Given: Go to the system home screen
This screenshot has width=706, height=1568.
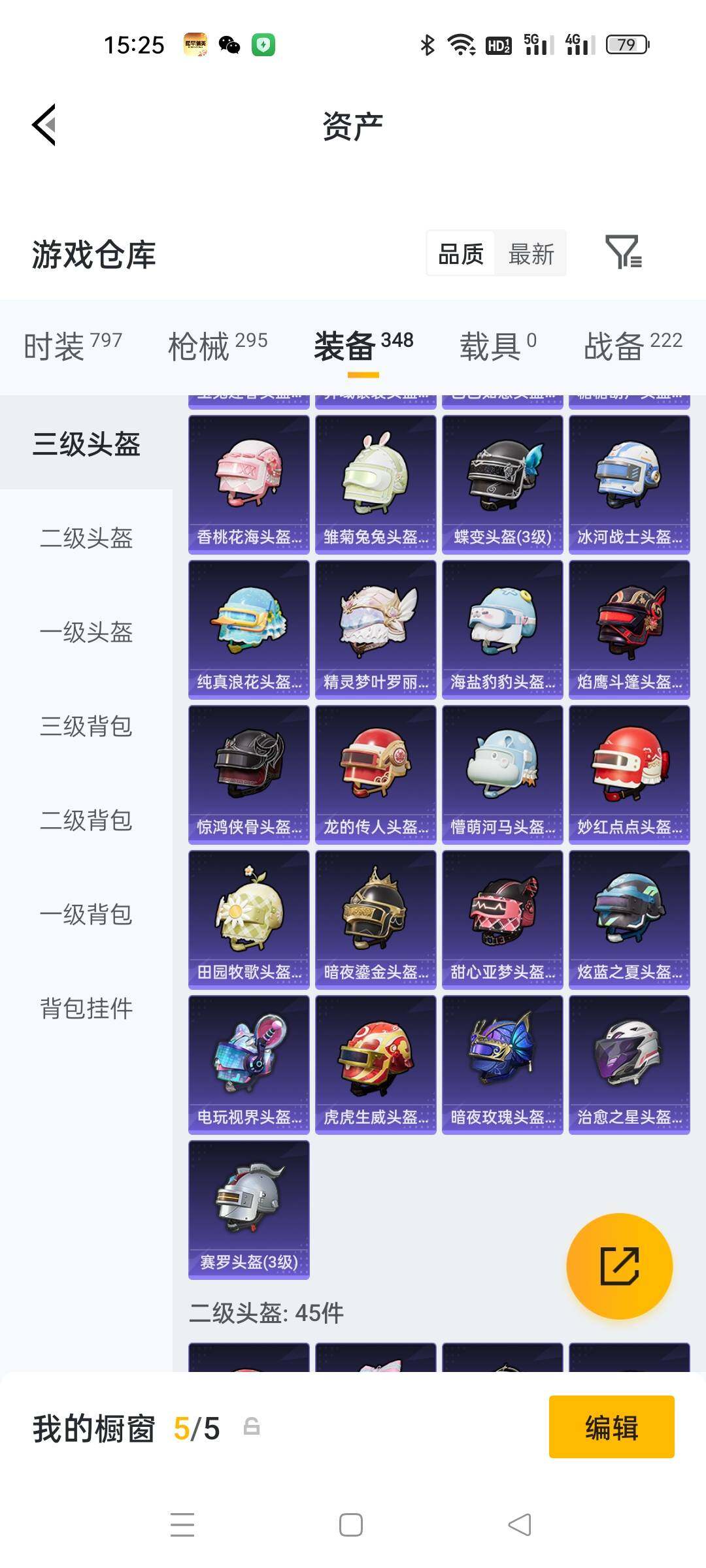Looking at the screenshot, I should pyautogui.click(x=351, y=1525).
